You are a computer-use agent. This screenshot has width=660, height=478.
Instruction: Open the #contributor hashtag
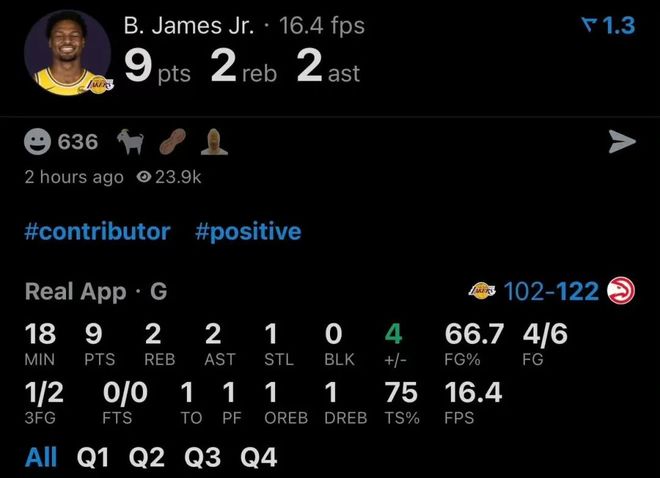pos(97,232)
